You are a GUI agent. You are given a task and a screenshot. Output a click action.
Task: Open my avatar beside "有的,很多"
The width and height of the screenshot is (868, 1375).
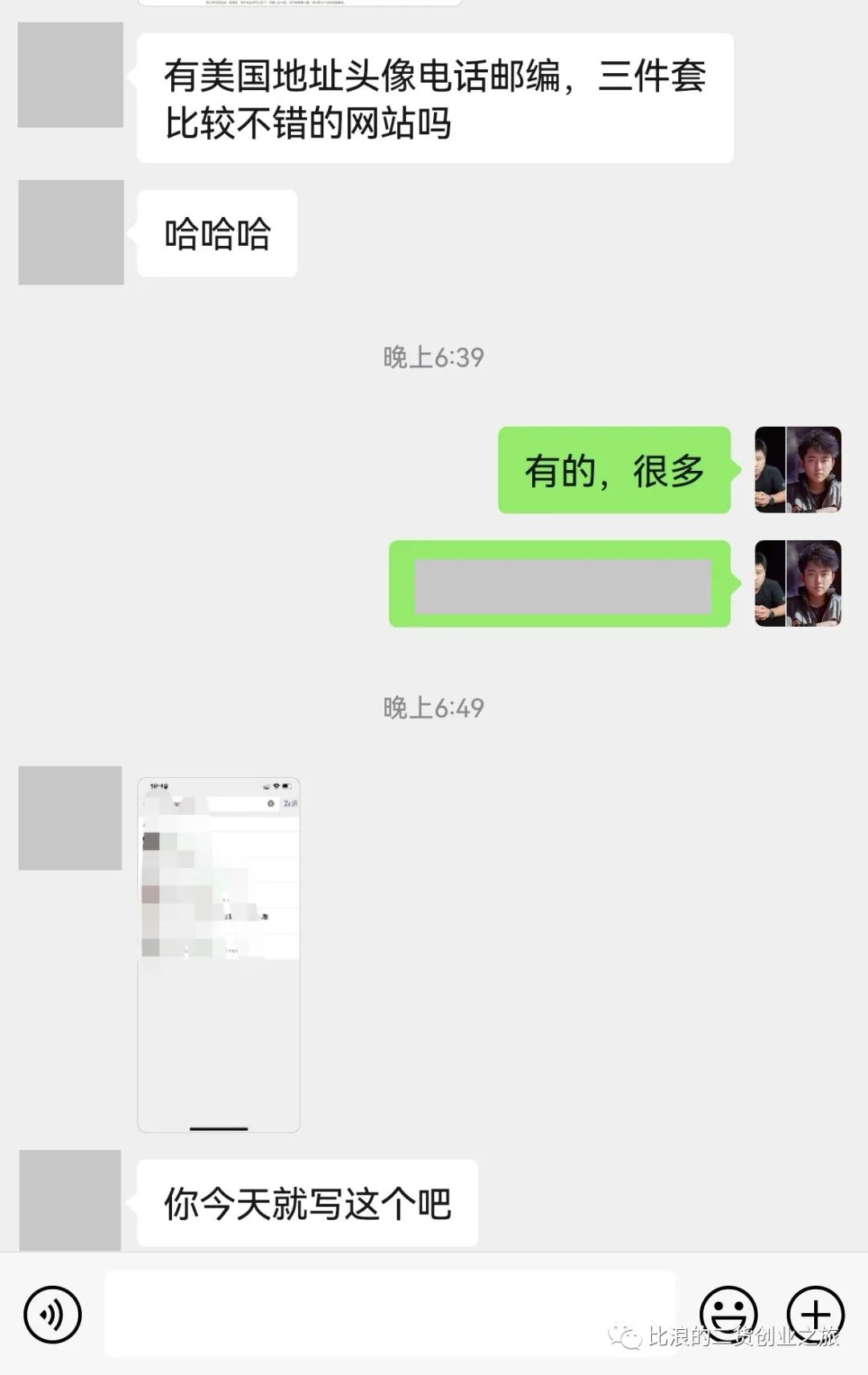tap(797, 470)
